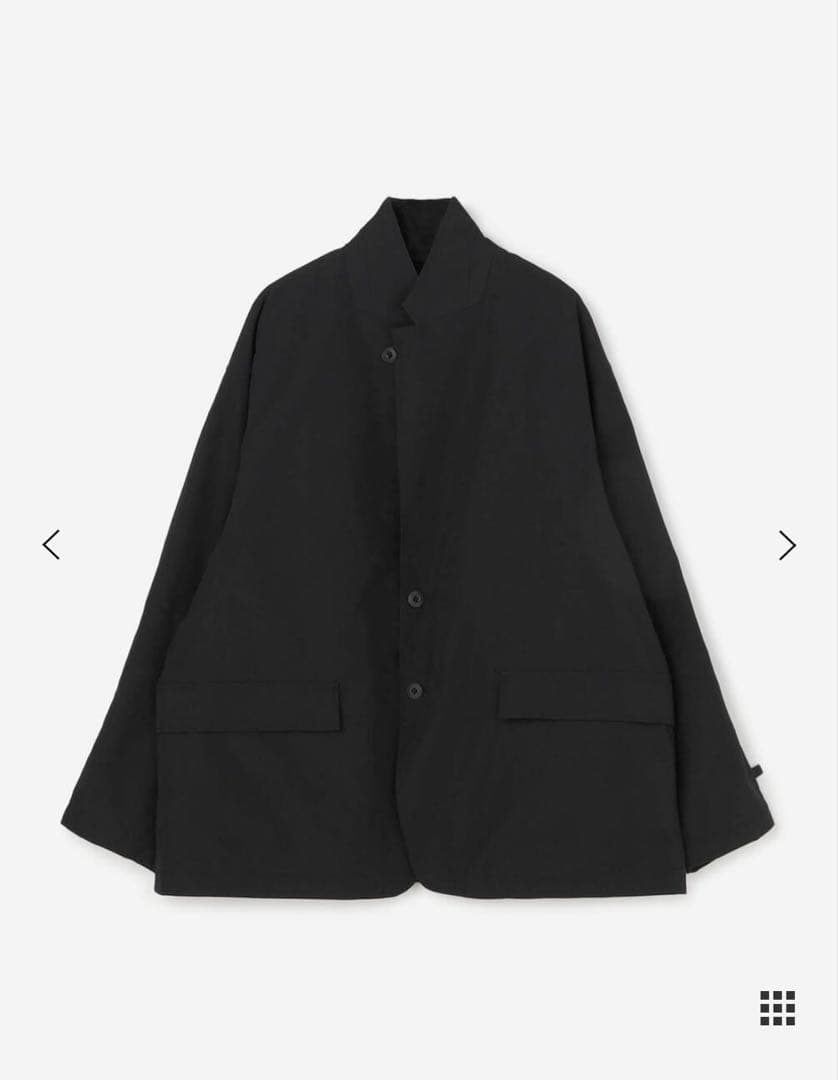Expand the right chevron to show next slide
838x1080 pixels.
tap(788, 545)
